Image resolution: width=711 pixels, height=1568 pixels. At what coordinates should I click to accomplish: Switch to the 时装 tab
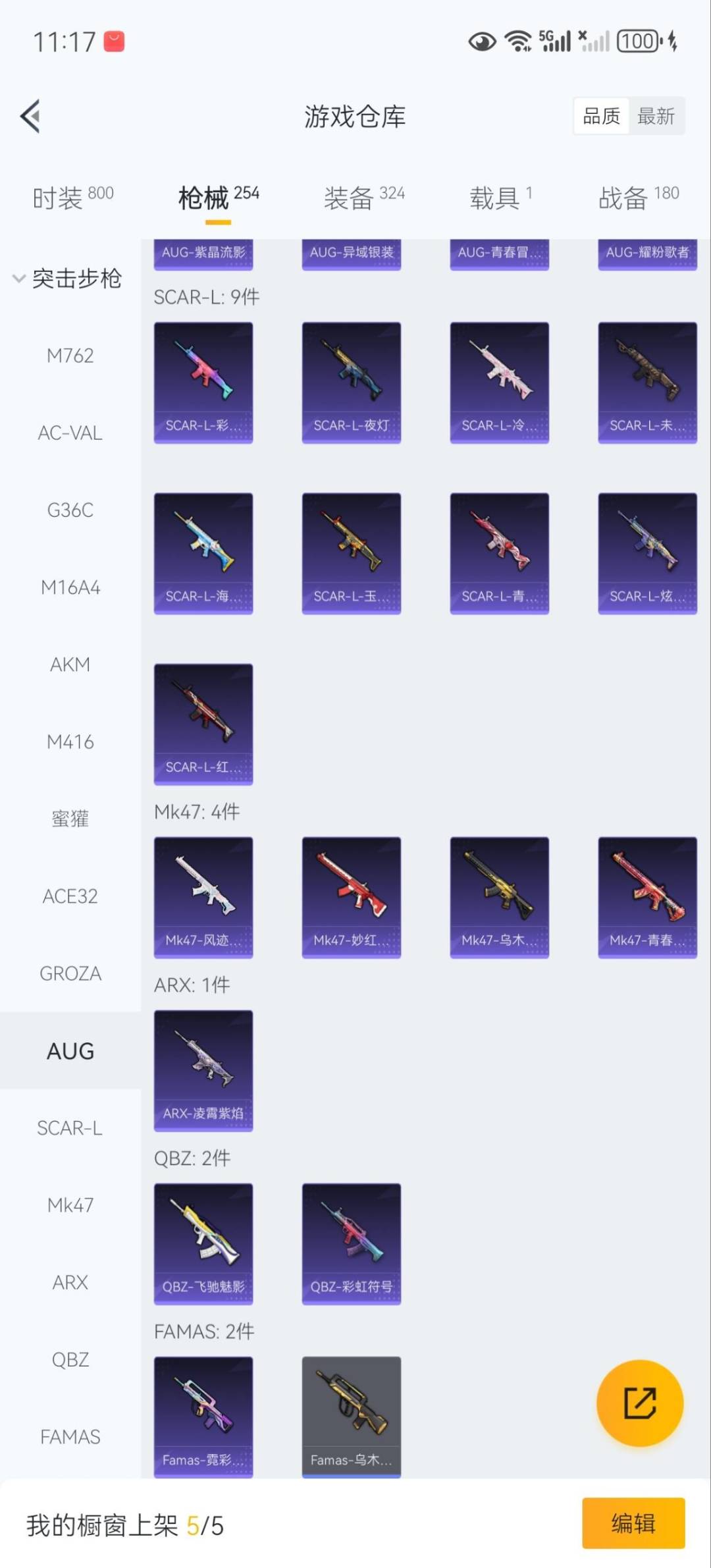click(72, 197)
